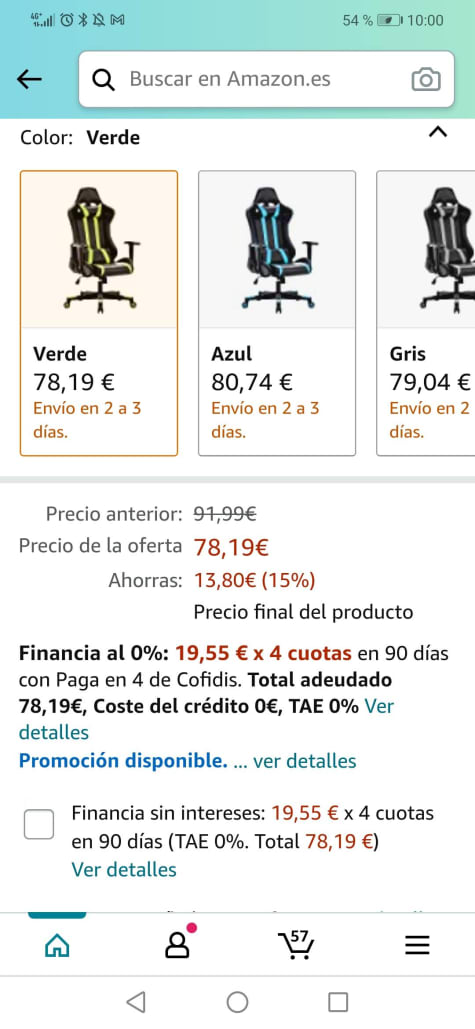Image resolution: width=475 pixels, height=1029 pixels.
Task: Go back with the top arrow
Action: (x=29, y=79)
